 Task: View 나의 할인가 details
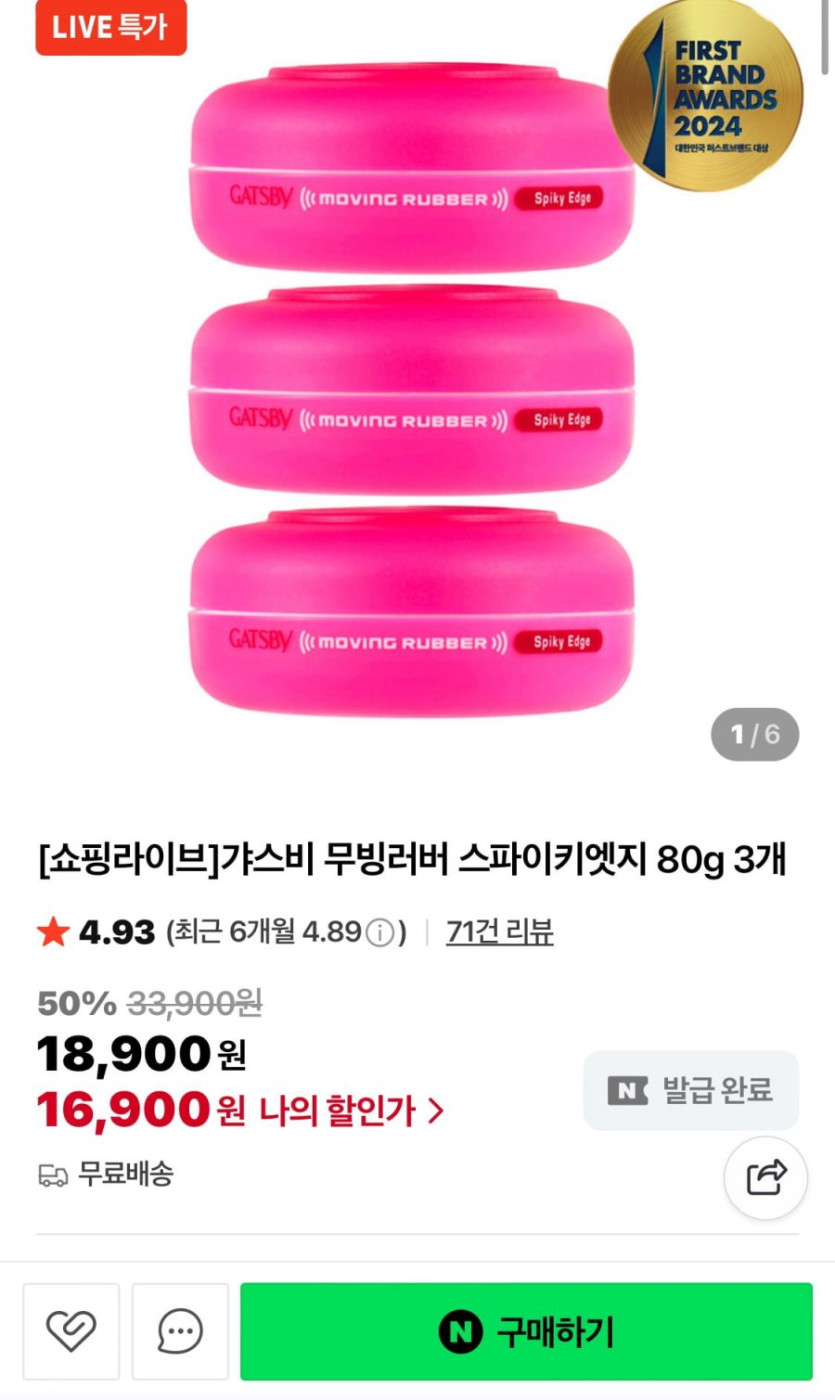point(350,1110)
